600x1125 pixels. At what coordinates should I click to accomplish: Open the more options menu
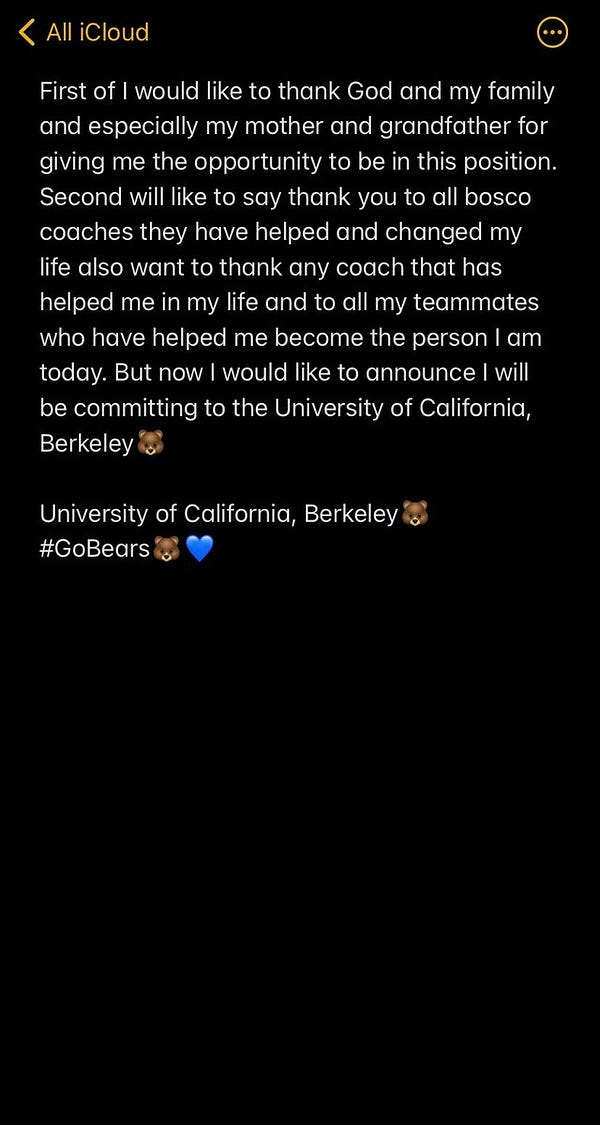552,32
